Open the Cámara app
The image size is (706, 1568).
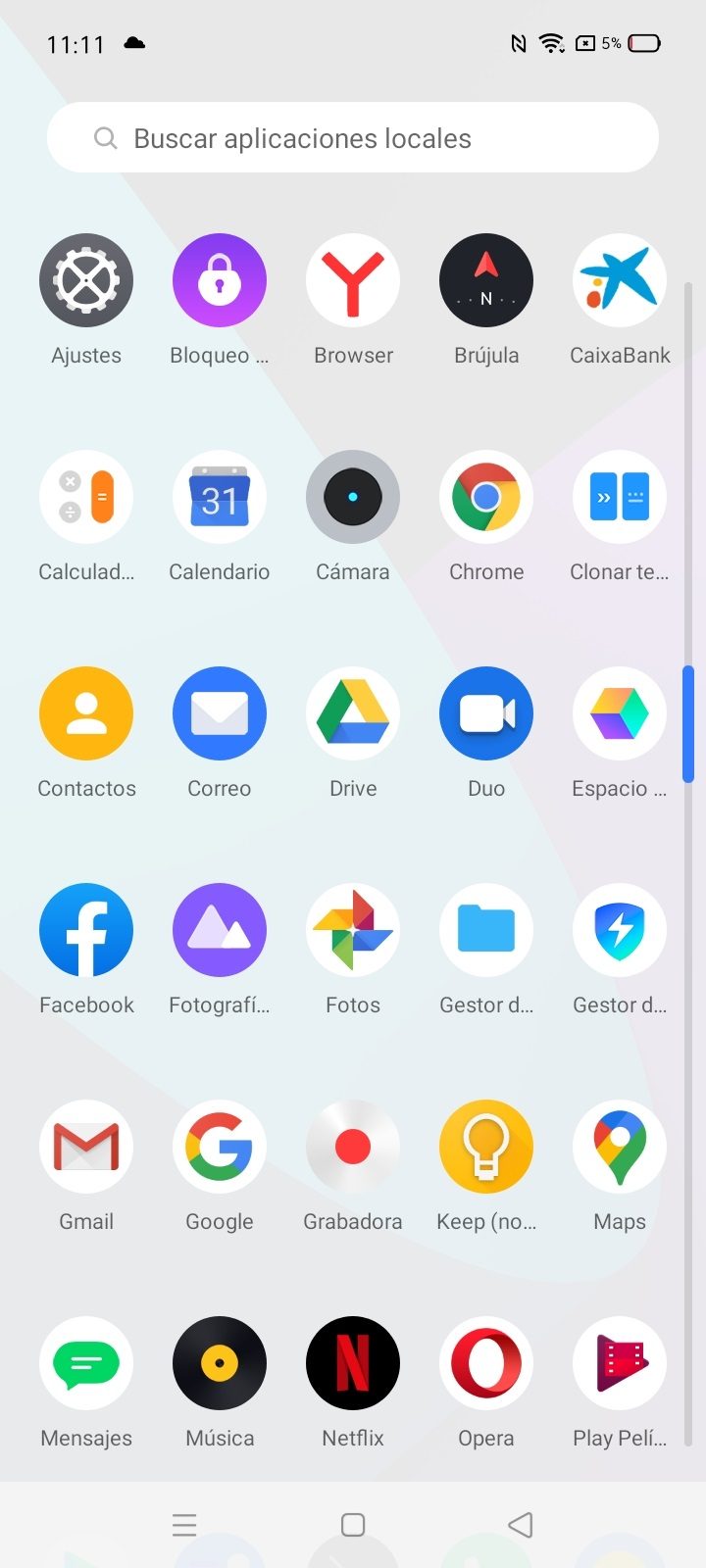(x=353, y=498)
